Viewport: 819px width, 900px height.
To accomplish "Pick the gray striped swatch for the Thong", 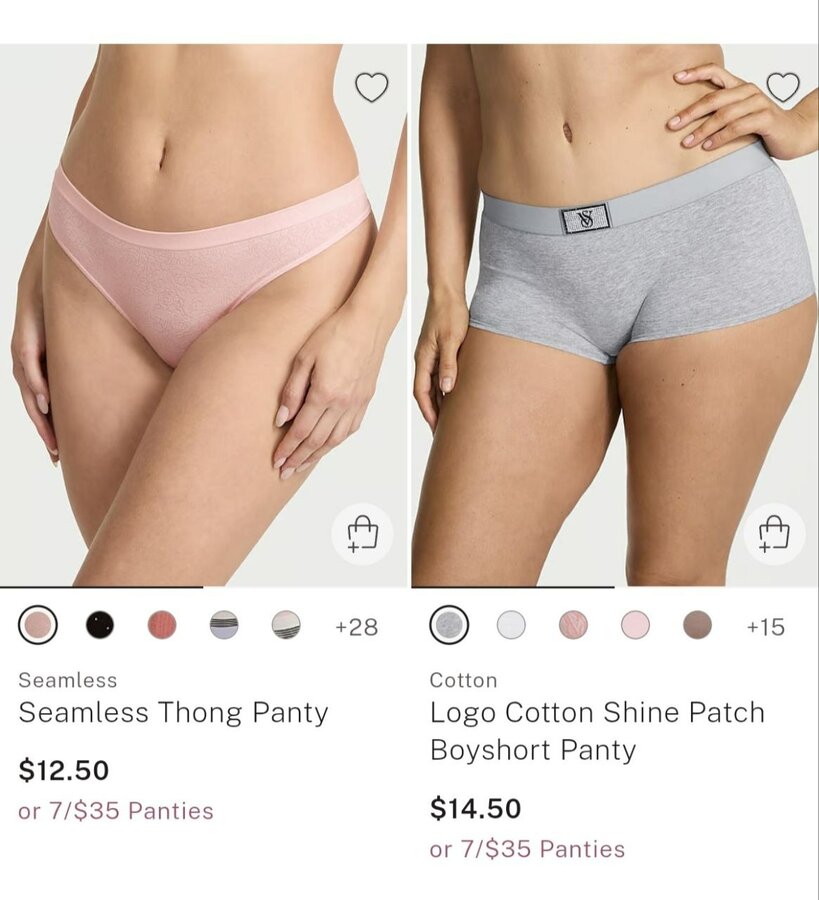I will 224,626.
